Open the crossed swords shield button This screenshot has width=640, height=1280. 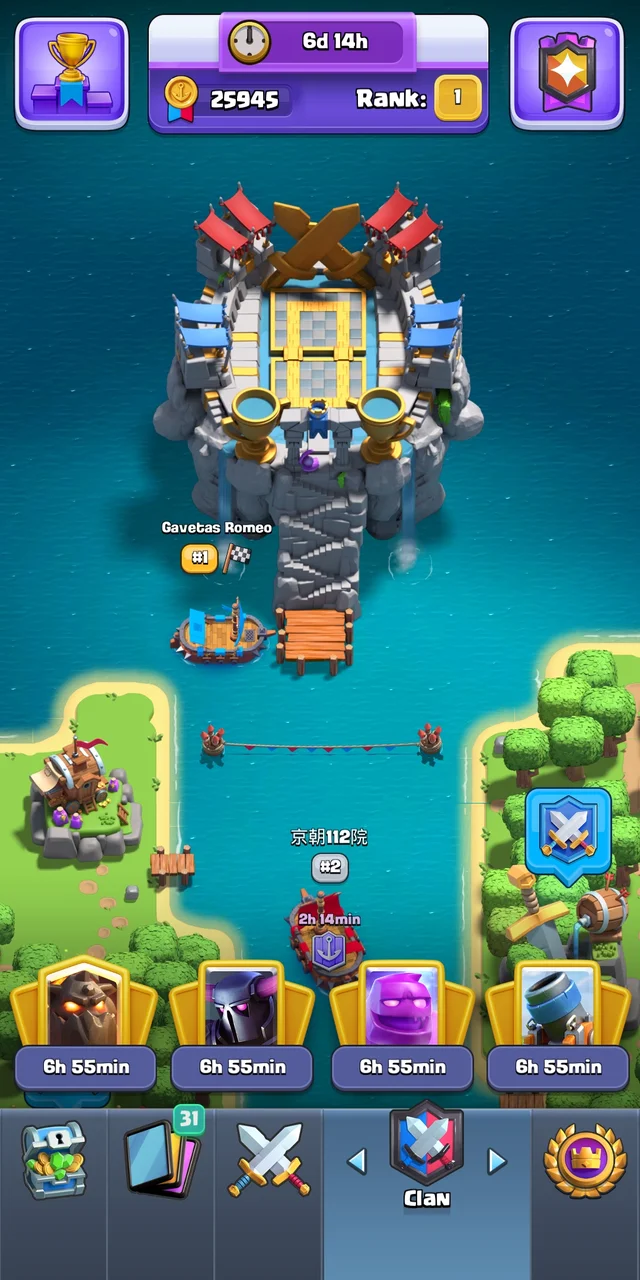[x=568, y=833]
